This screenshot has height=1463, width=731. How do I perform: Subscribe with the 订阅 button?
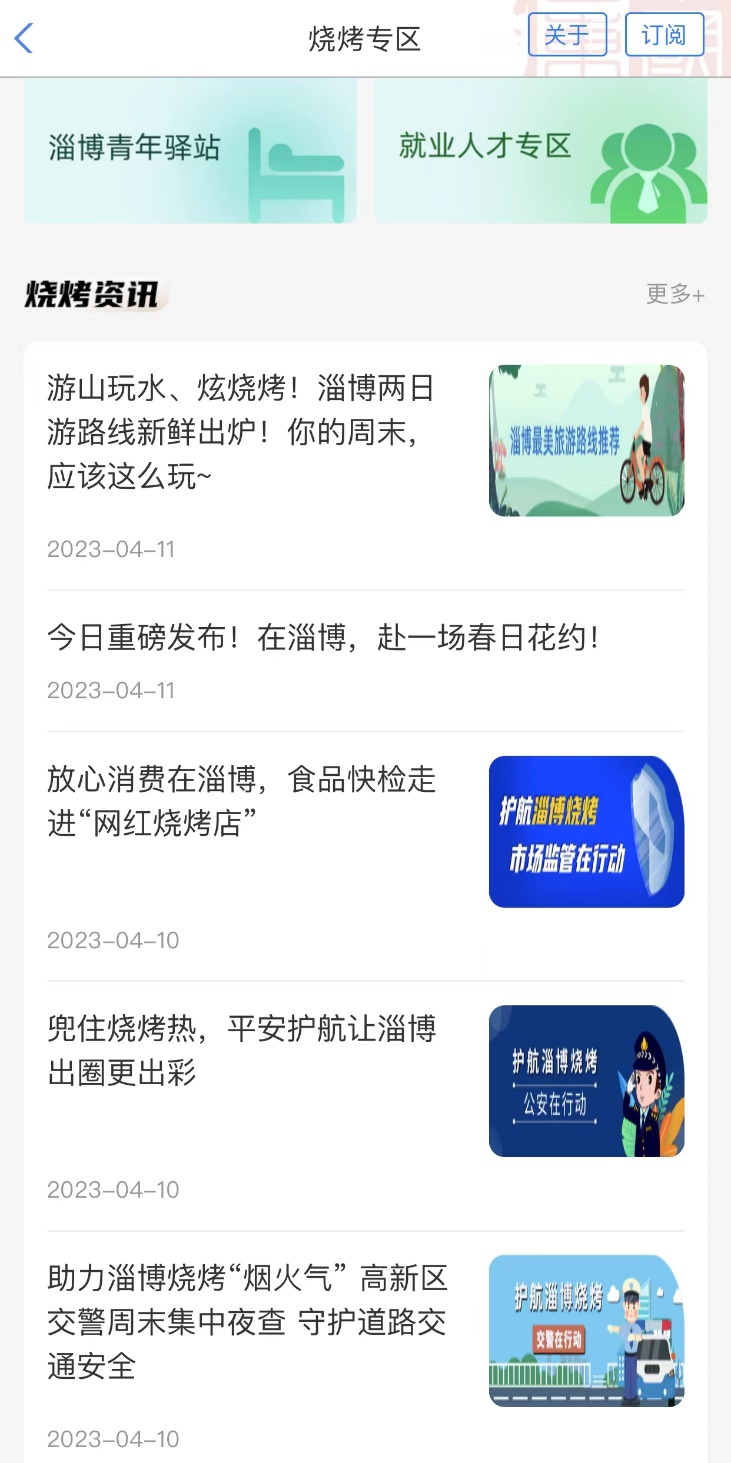[x=664, y=36]
